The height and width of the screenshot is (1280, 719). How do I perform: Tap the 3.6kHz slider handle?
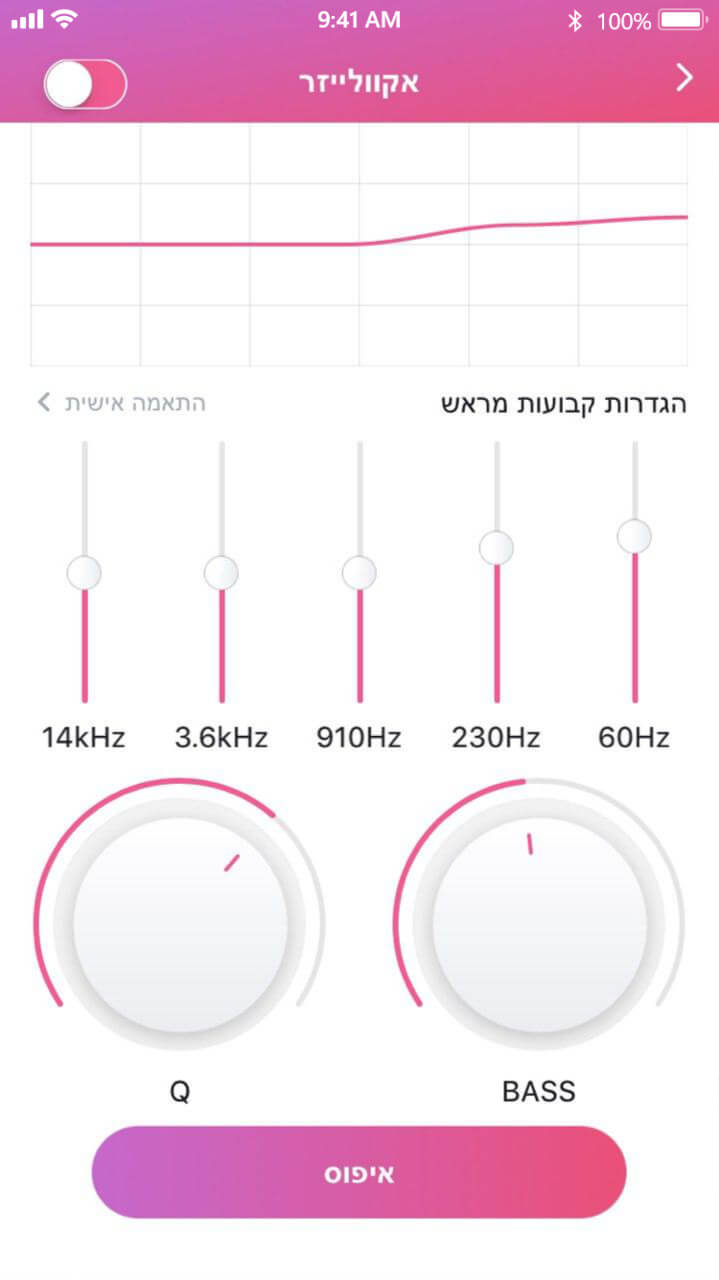pos(221,573)
